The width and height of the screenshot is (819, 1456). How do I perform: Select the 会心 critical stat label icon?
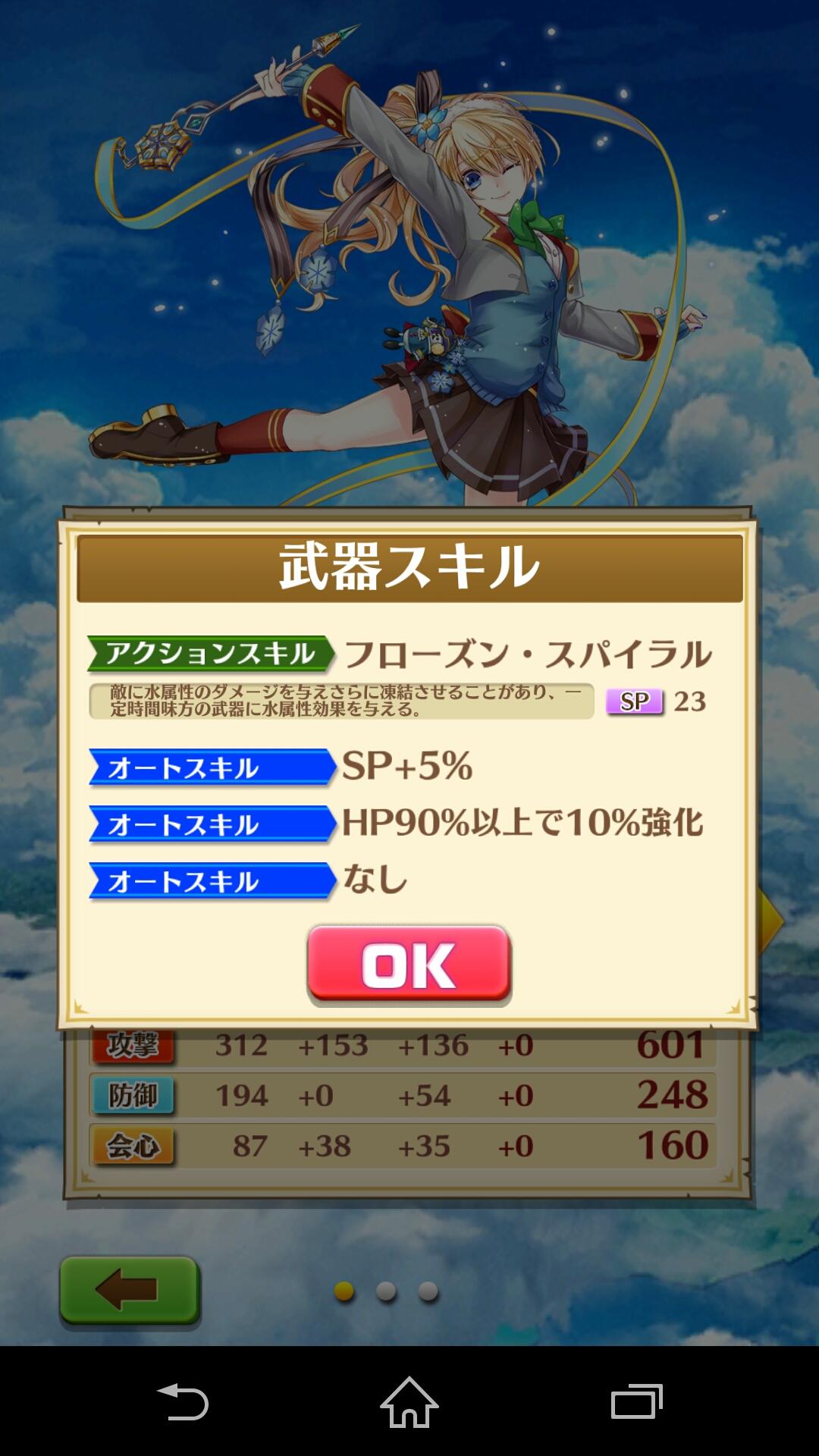pos(133,1147)
